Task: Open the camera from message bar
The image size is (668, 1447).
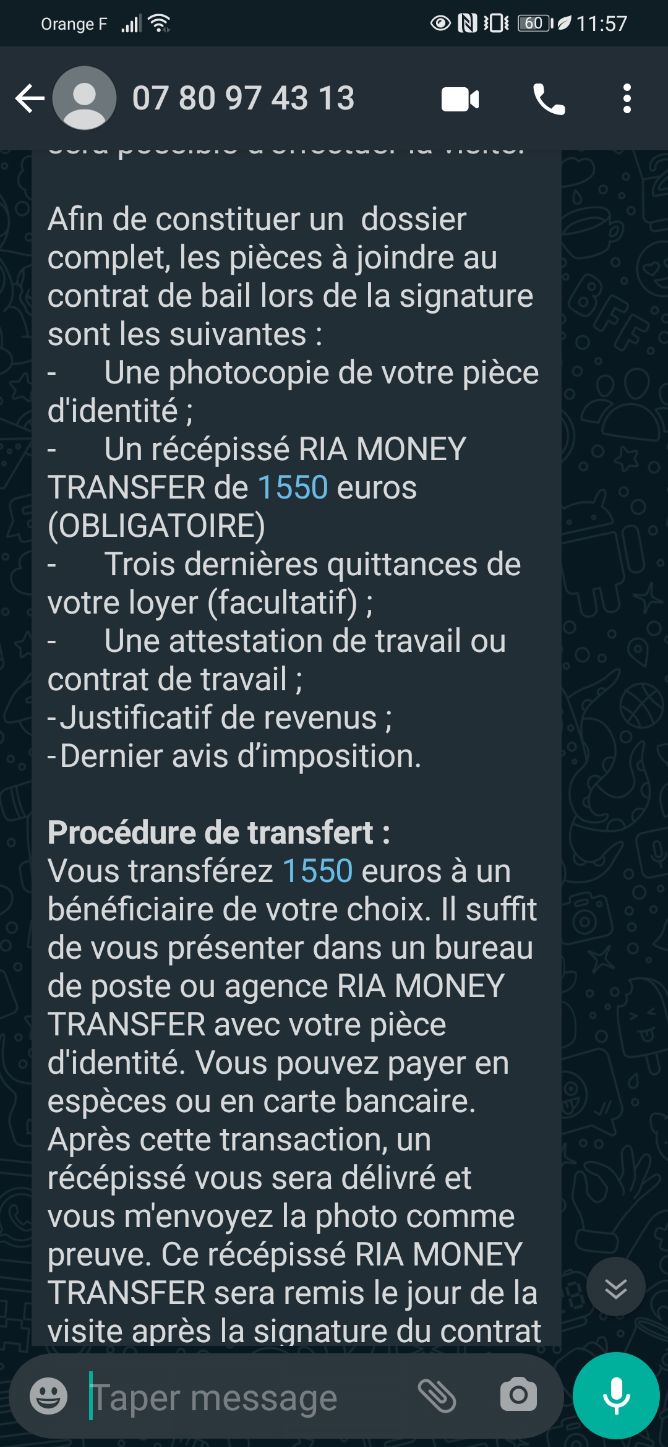Action: (x=518, y=1396)
